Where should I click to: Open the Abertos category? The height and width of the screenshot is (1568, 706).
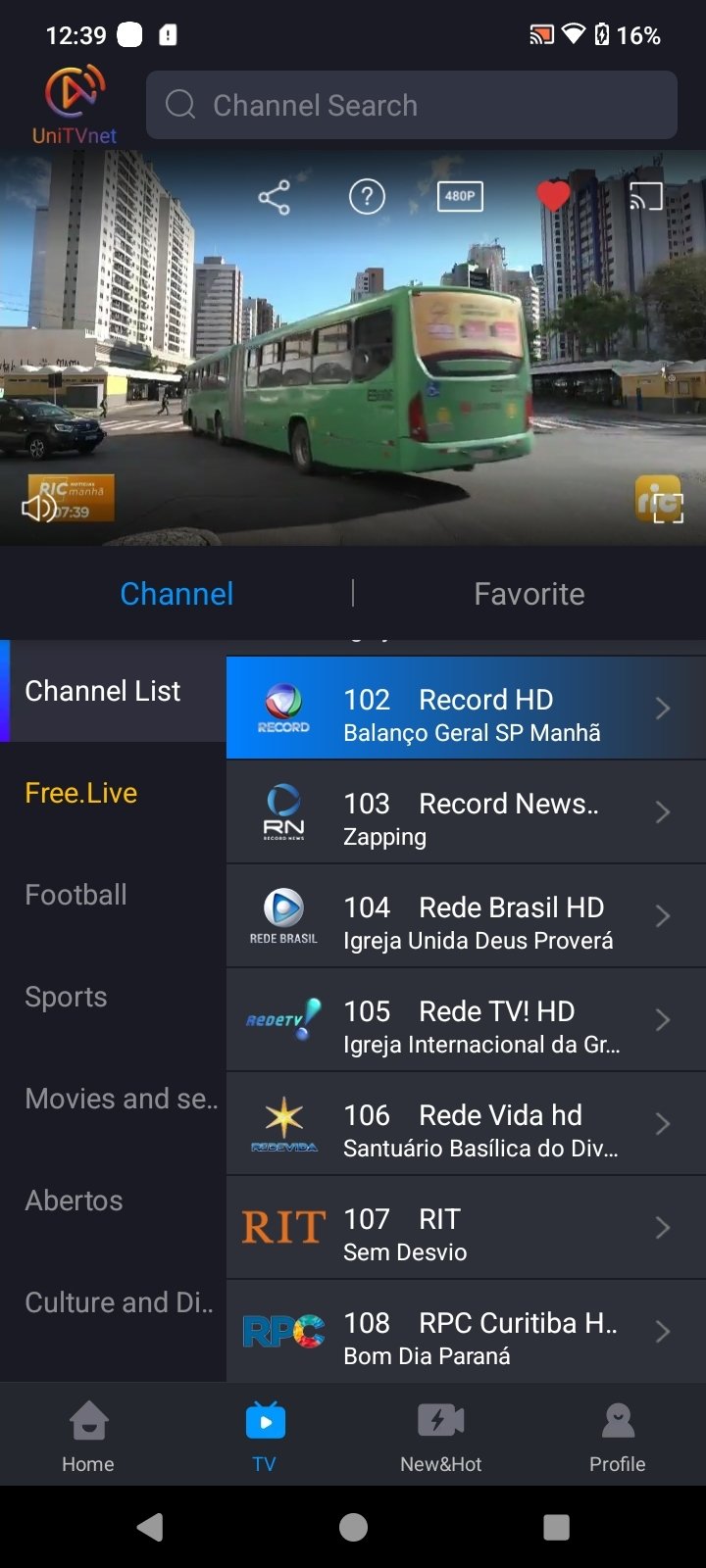(x=75, y=1200)
